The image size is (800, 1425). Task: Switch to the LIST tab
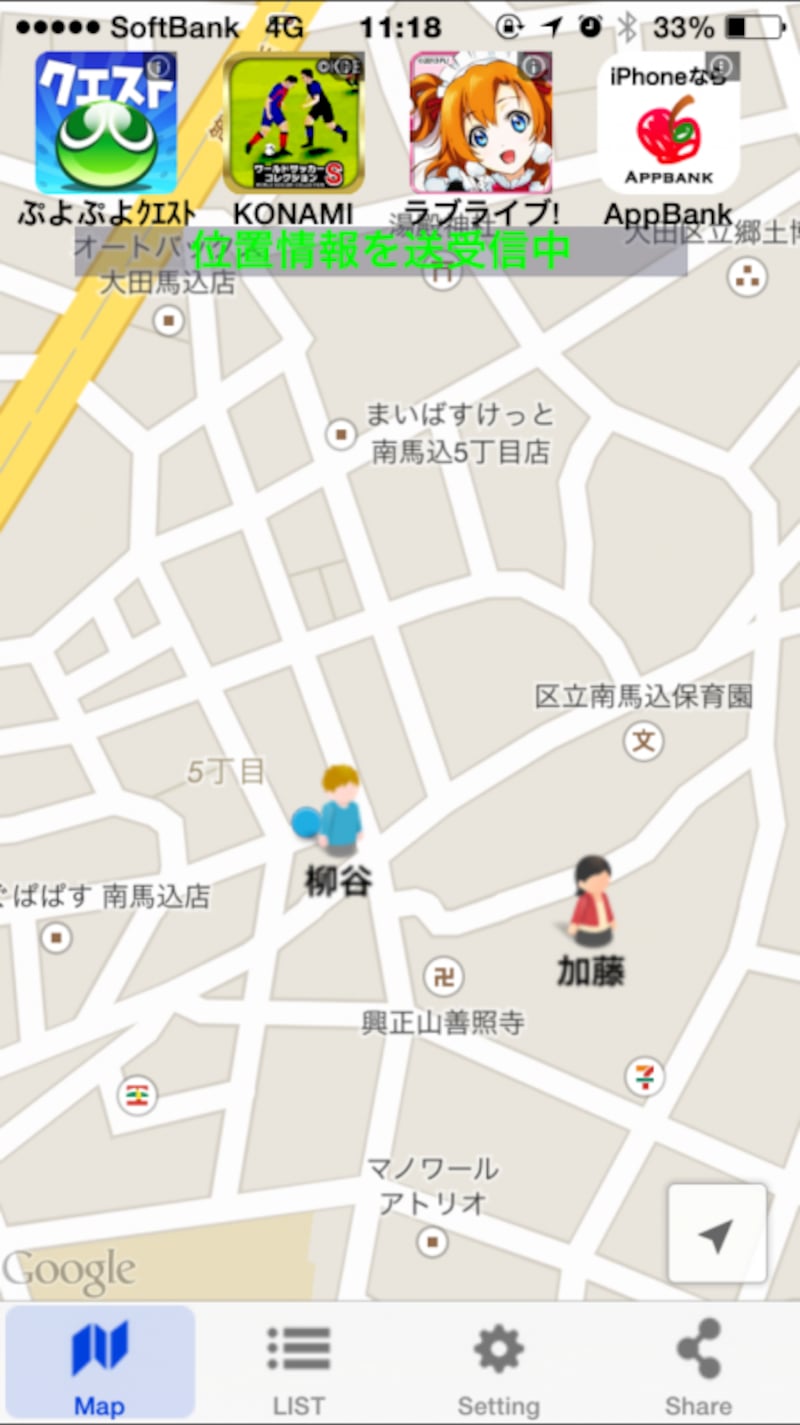point(299,1362)
